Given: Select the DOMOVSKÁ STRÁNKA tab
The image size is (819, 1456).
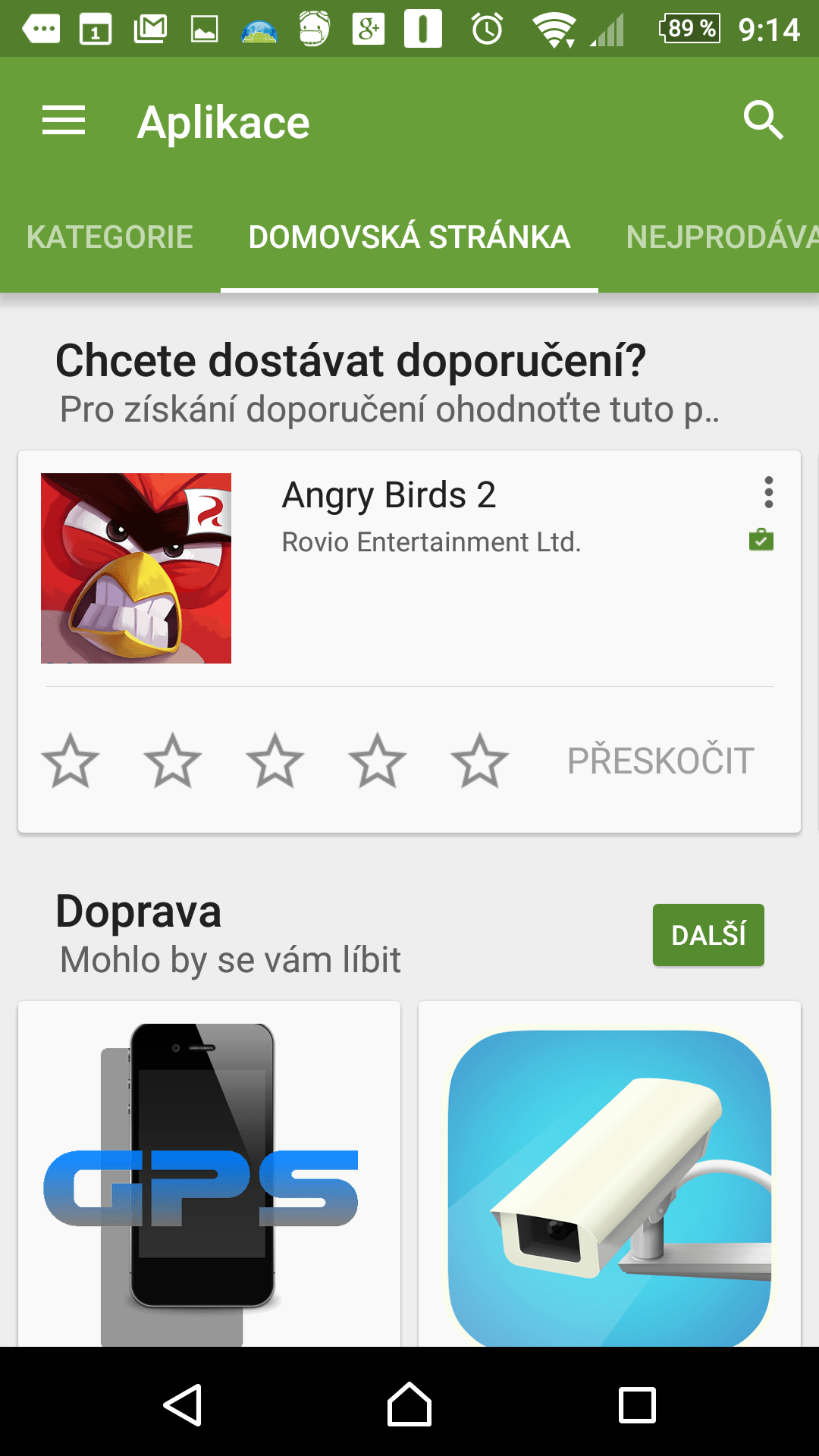Looking at the screenshot, I should click(x=409, y=237).
